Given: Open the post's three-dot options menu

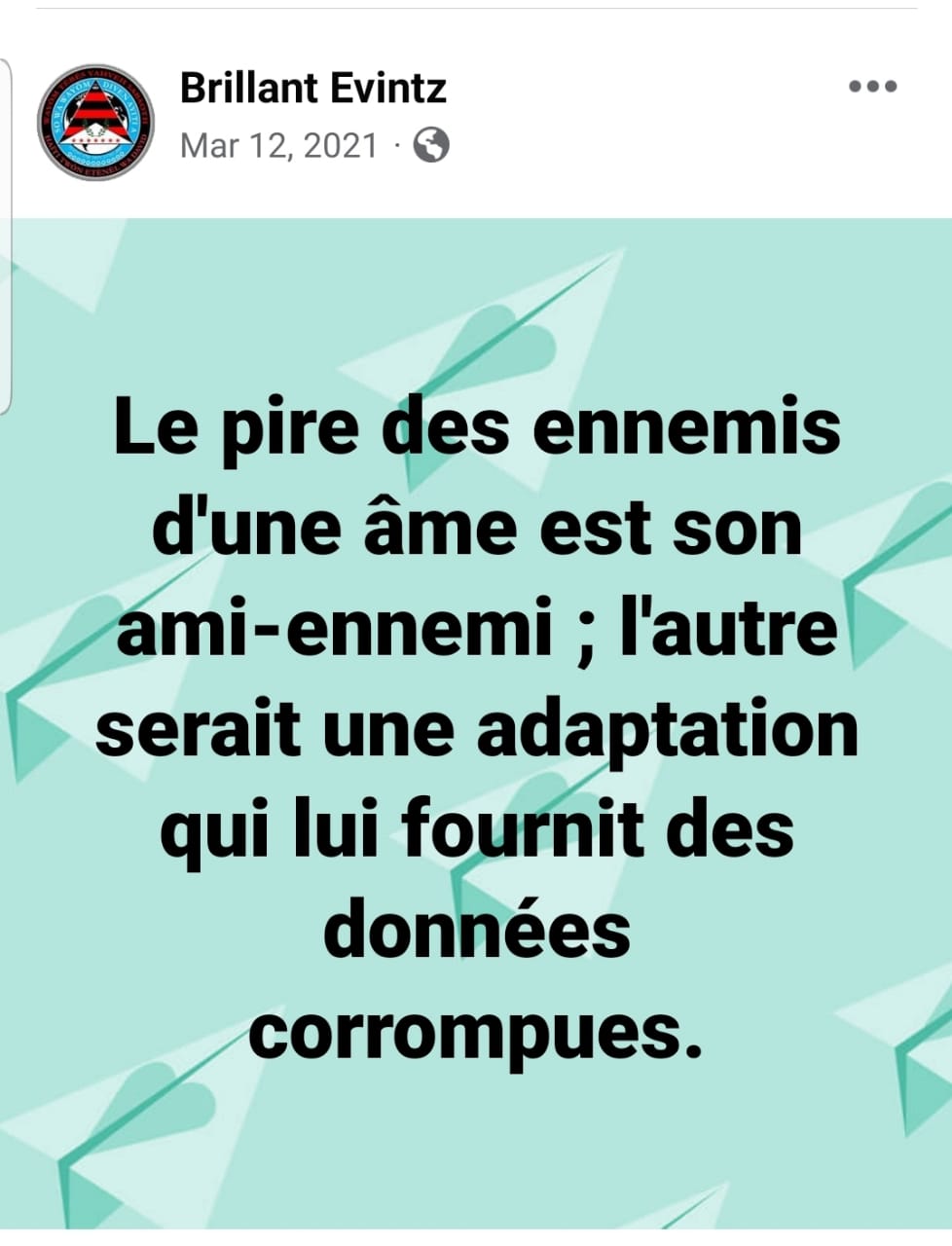Looking at the screenshot, I should [x=871, y=87].
